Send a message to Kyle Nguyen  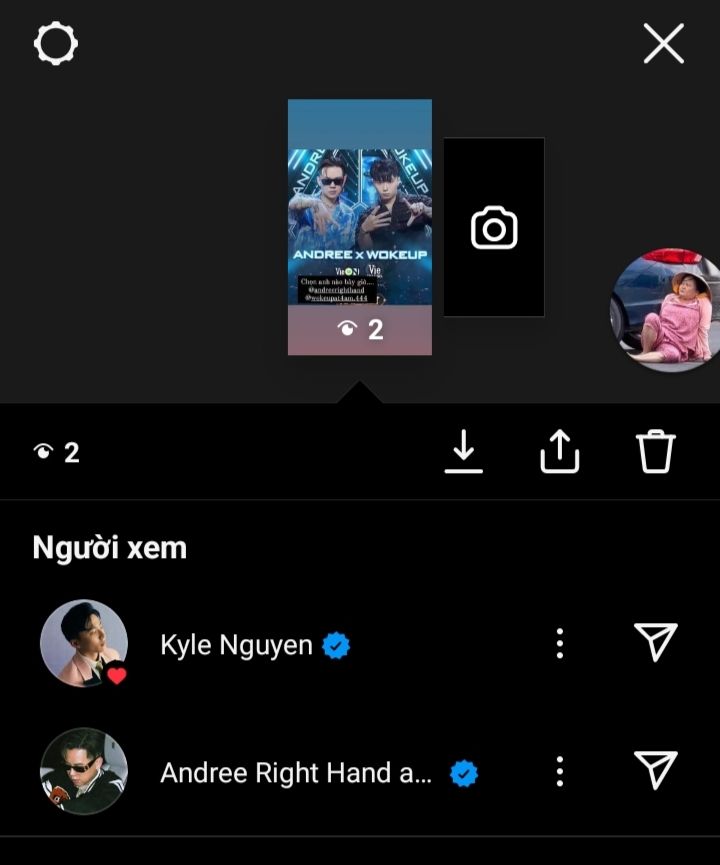(656, 643)
